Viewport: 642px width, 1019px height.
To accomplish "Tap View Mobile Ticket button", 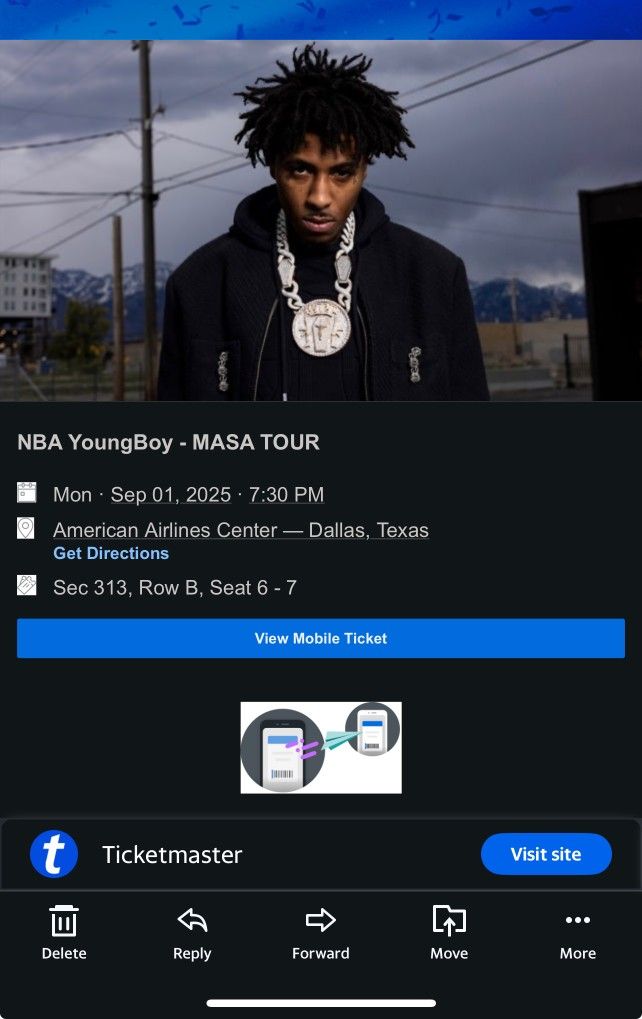I will pyautogui.click(x=320, y=638).
